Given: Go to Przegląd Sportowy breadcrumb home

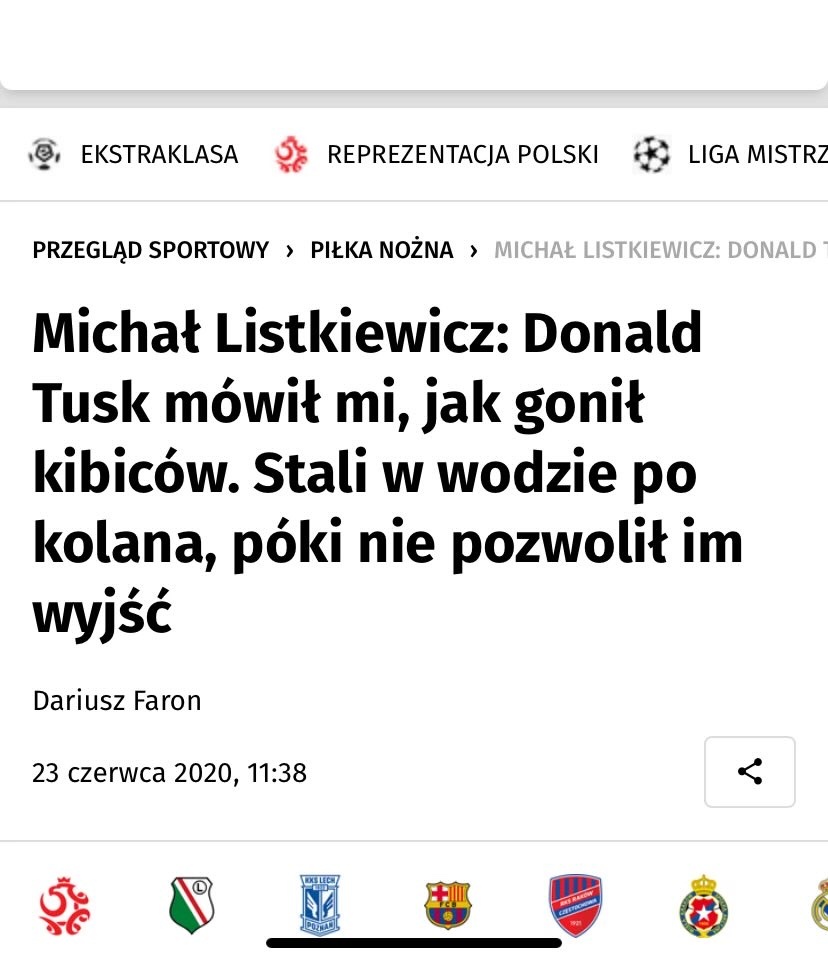Looking at the screenshot, I should 150,250.
